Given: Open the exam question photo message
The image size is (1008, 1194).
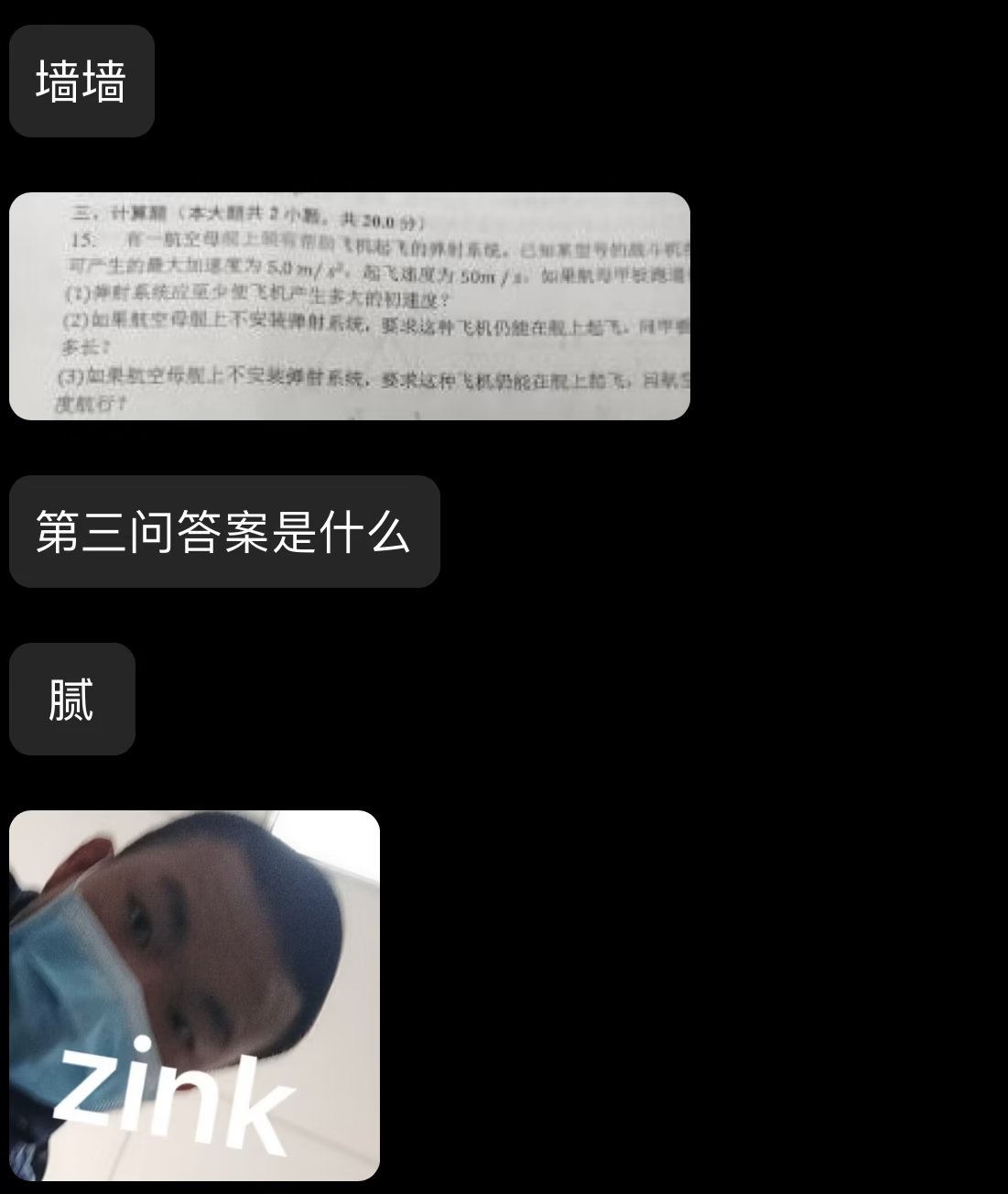Looking at the screenshot, I should (349, 306).
